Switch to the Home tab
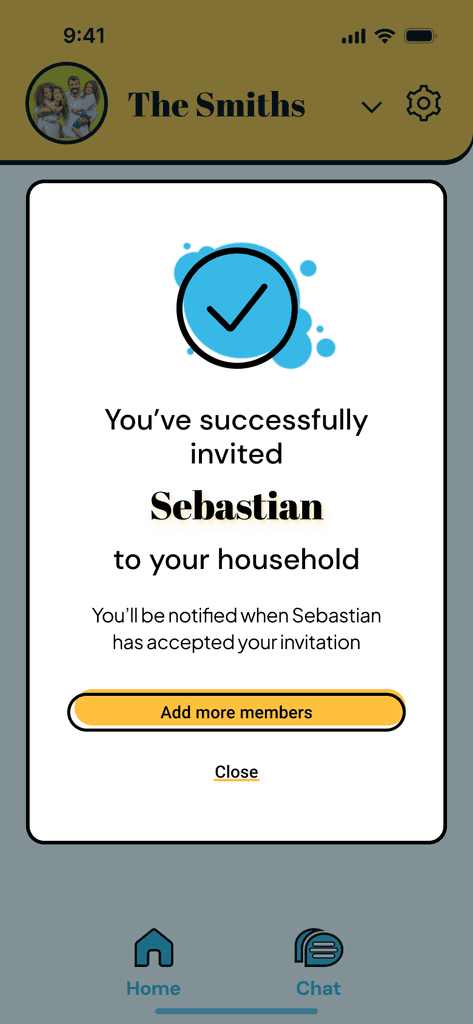Viewport: 473px width, 1024px height. 154,961
